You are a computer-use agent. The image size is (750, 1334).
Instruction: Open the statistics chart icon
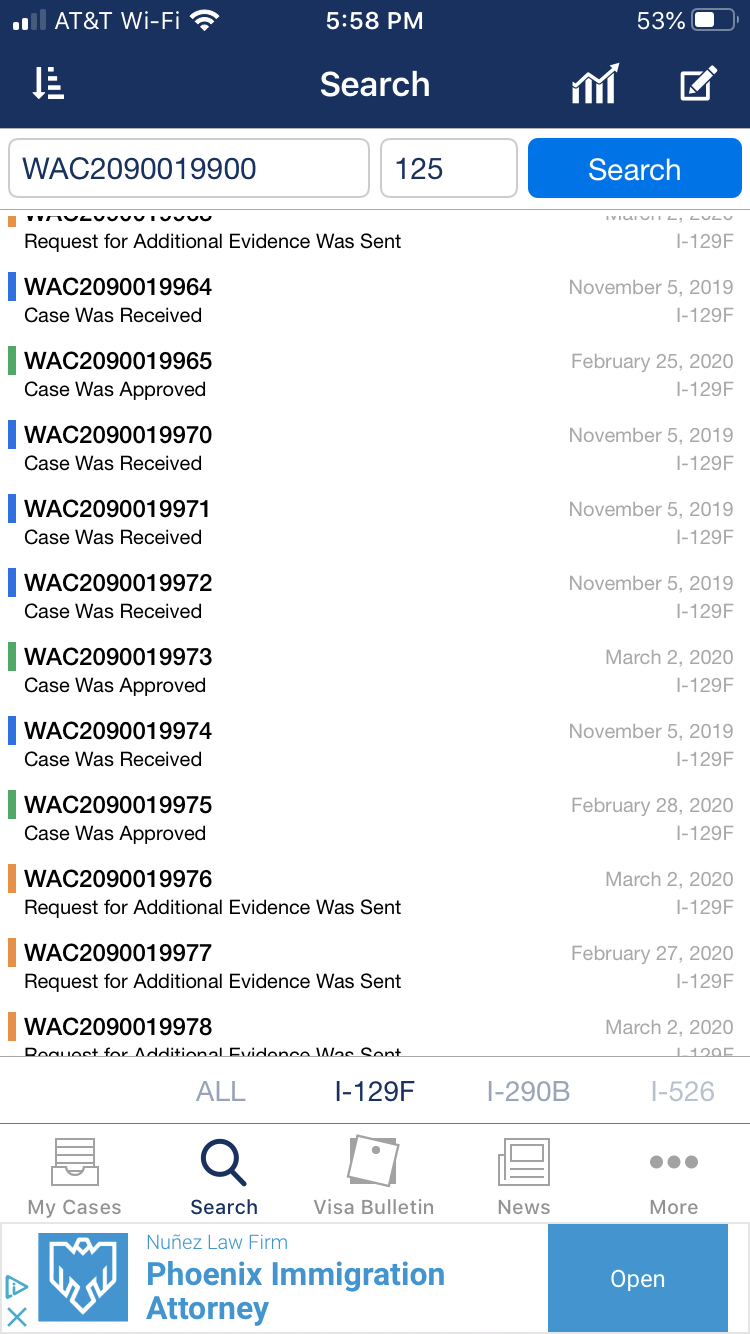[x=595, y=84]
